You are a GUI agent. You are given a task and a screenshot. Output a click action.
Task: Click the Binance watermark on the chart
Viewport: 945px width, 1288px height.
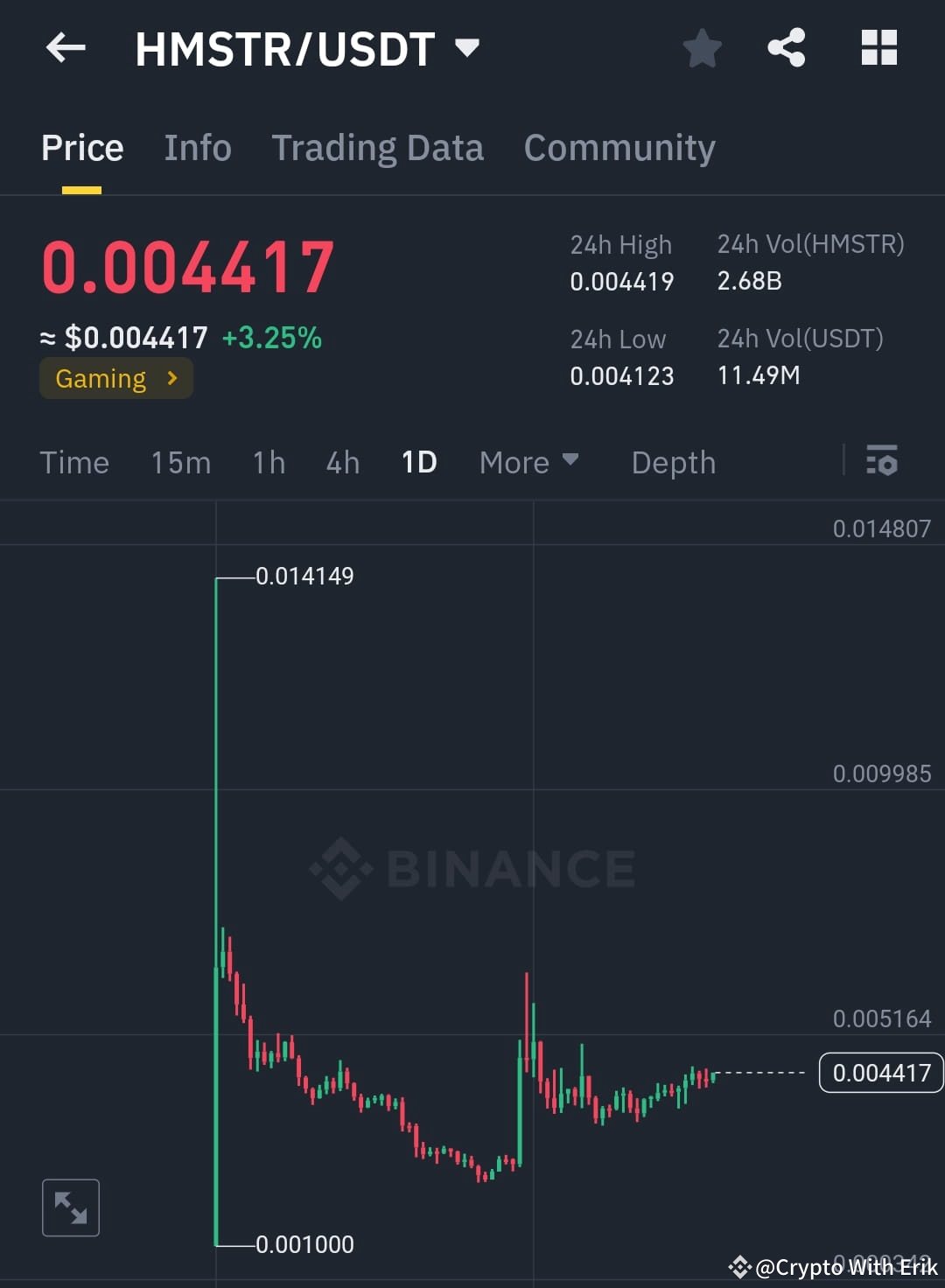[472, 868]
